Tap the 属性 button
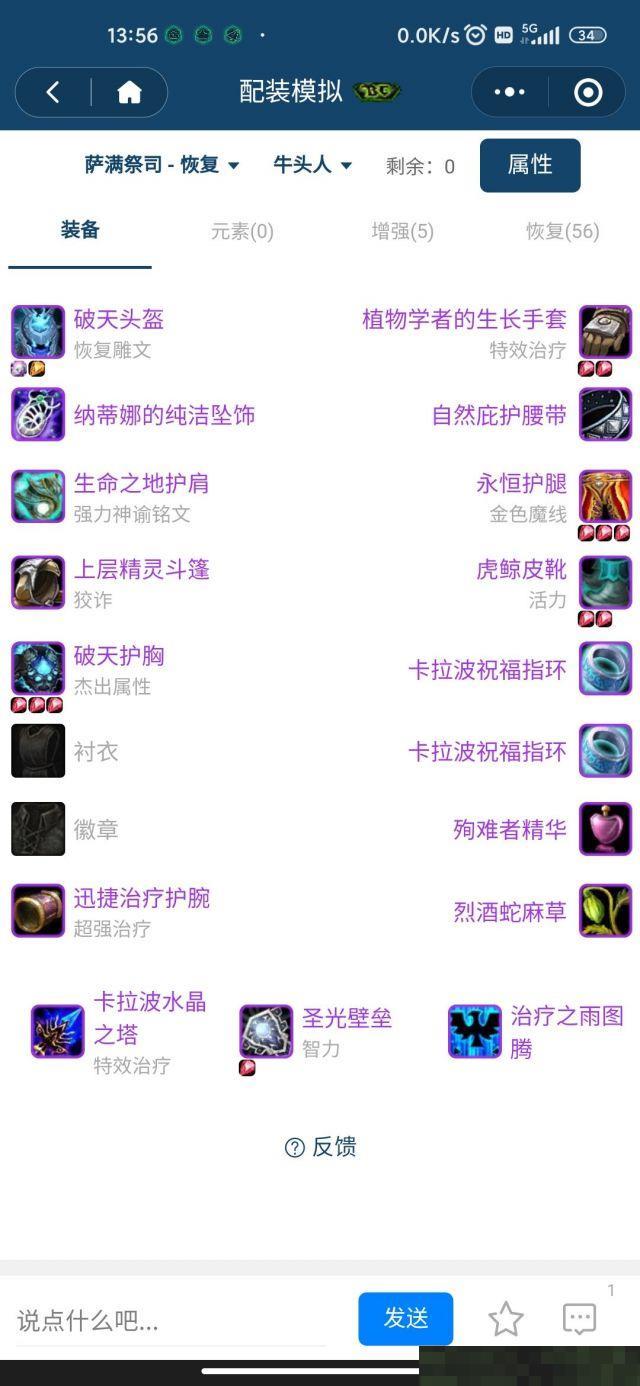The image size is (640, 1386). [529, 165]
